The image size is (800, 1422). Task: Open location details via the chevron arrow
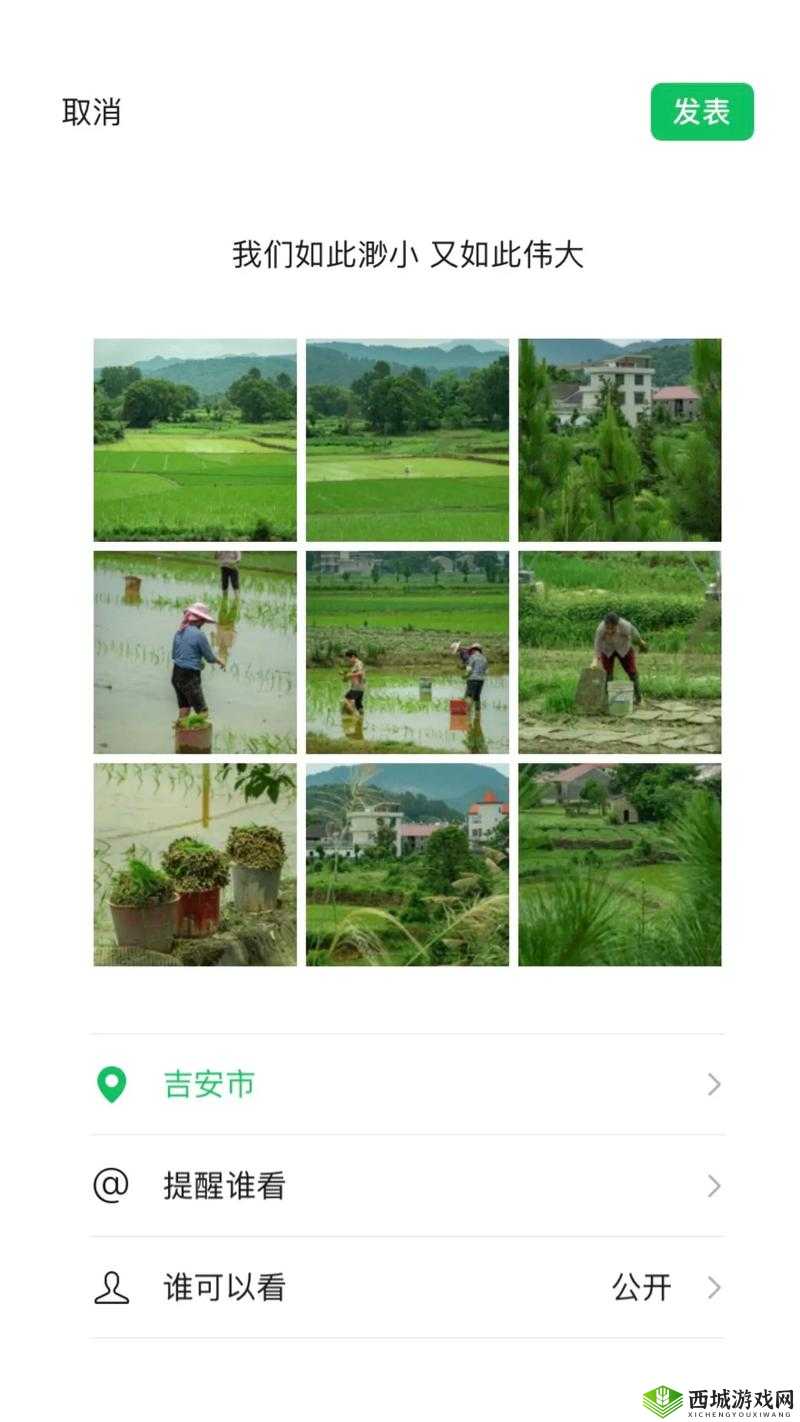(x=713, y=1084)
